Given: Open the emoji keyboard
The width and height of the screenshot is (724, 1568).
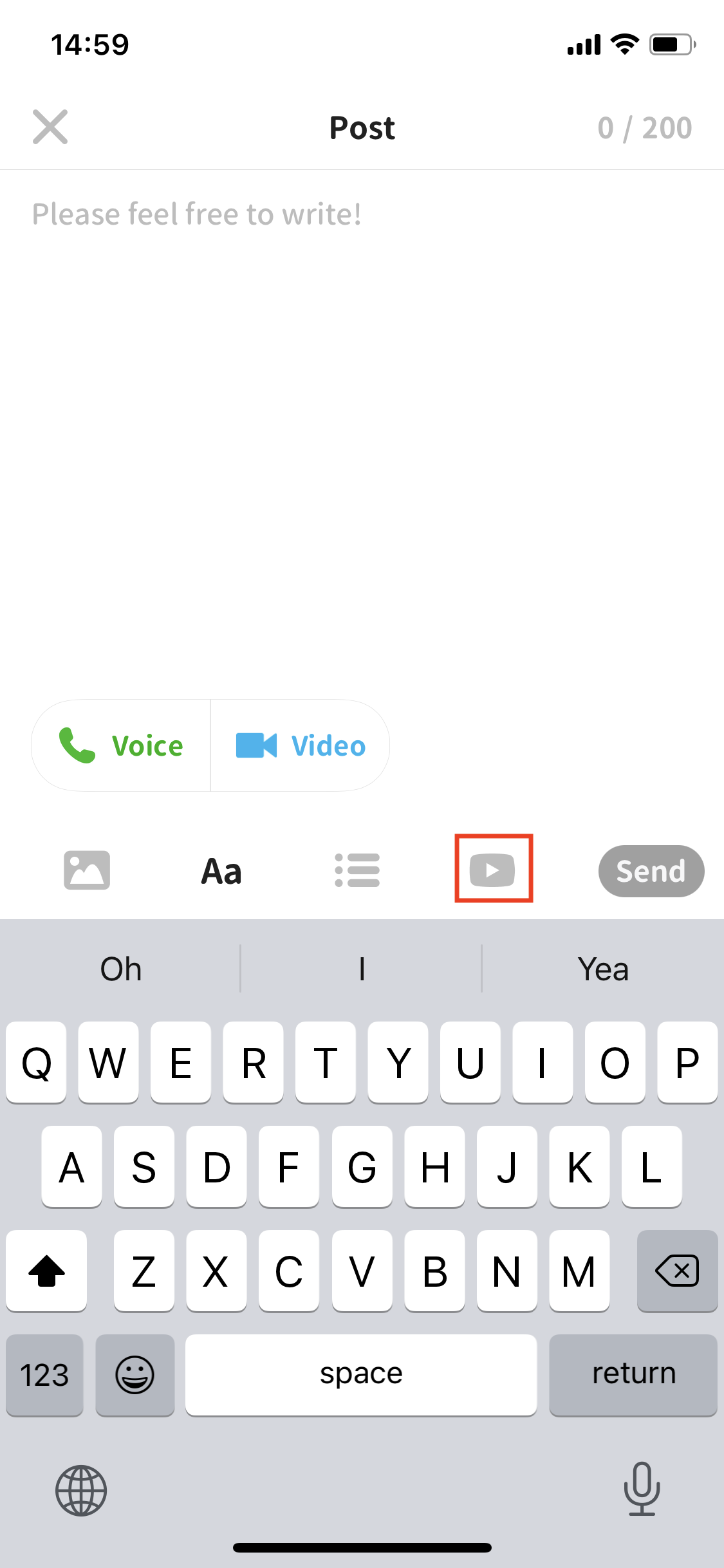Looking at the screenshot, I should (135, 1375).
